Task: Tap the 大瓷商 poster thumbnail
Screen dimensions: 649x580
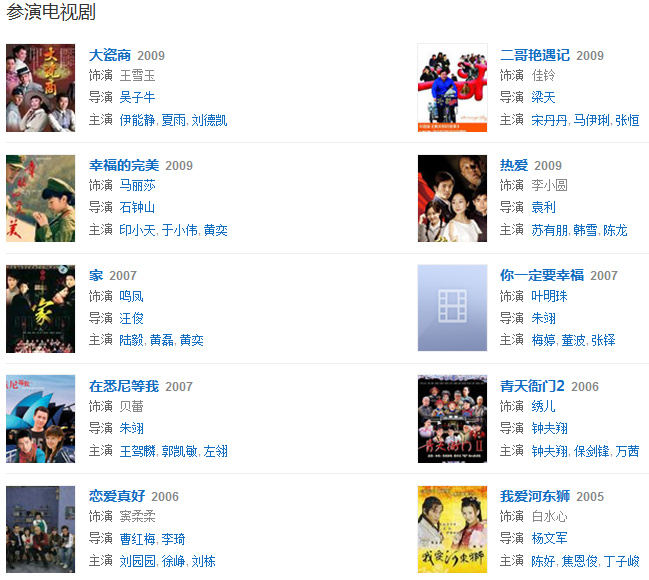Action: click(x=40, y=88)
